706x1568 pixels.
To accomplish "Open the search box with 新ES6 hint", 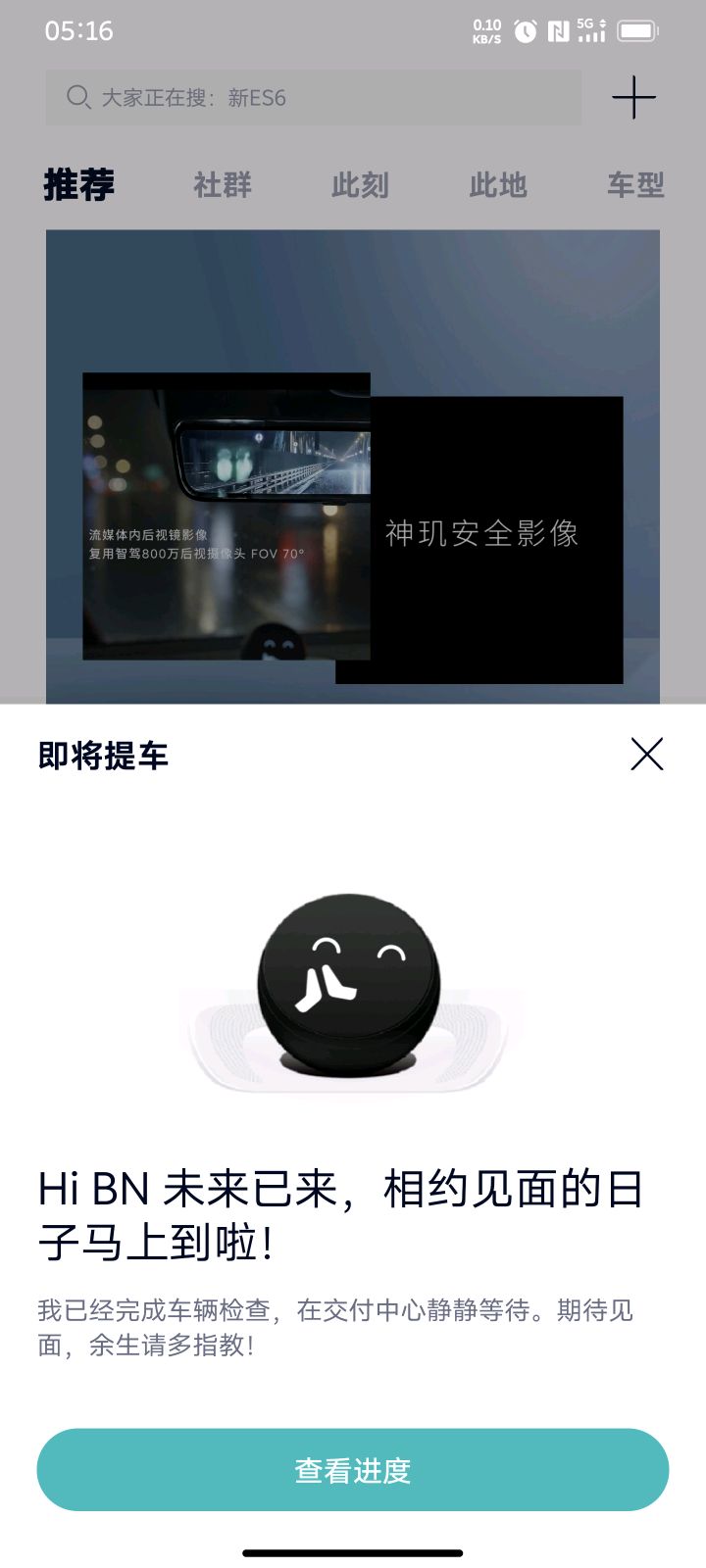I will [314, 97].
